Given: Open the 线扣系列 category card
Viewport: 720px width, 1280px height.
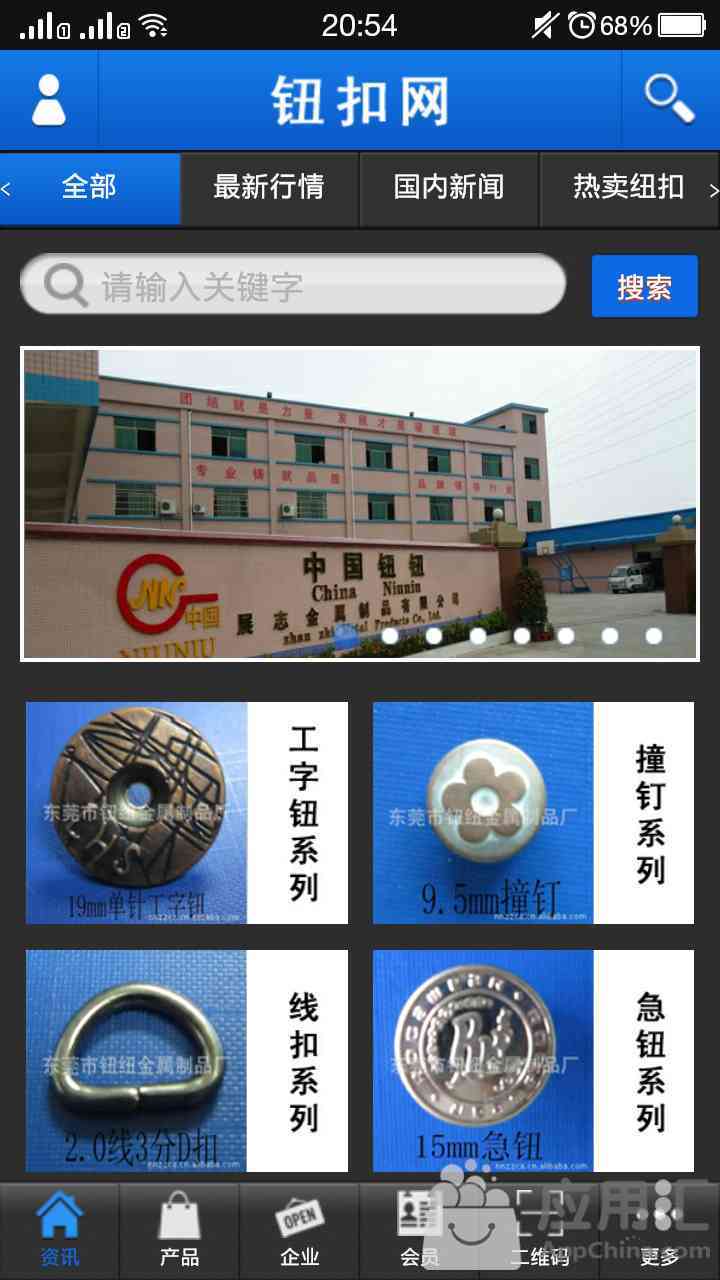Looking at the screenshot, I should (x=187, y=1060).
